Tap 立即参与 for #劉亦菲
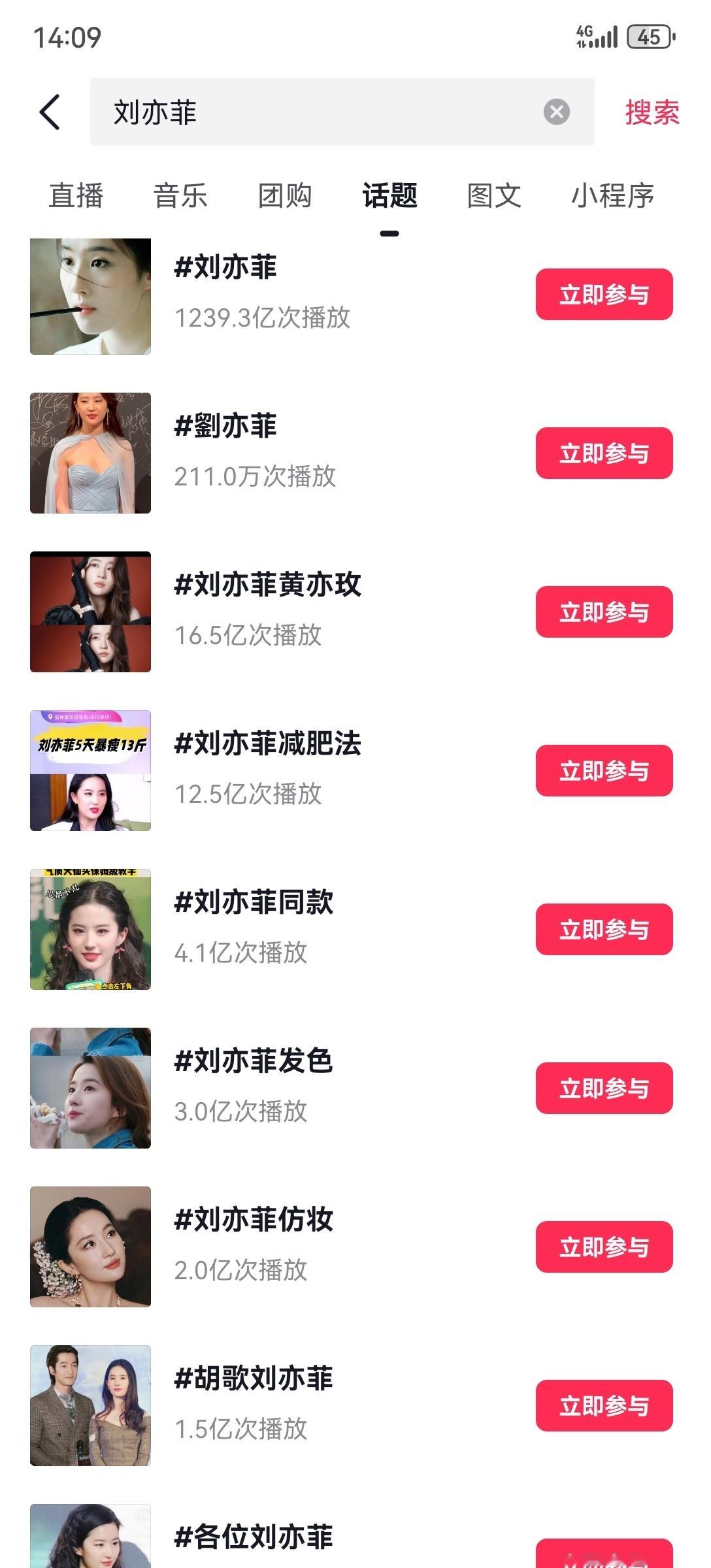The width and height of the screenshot is (711, 1568). (x=604, y=453)
